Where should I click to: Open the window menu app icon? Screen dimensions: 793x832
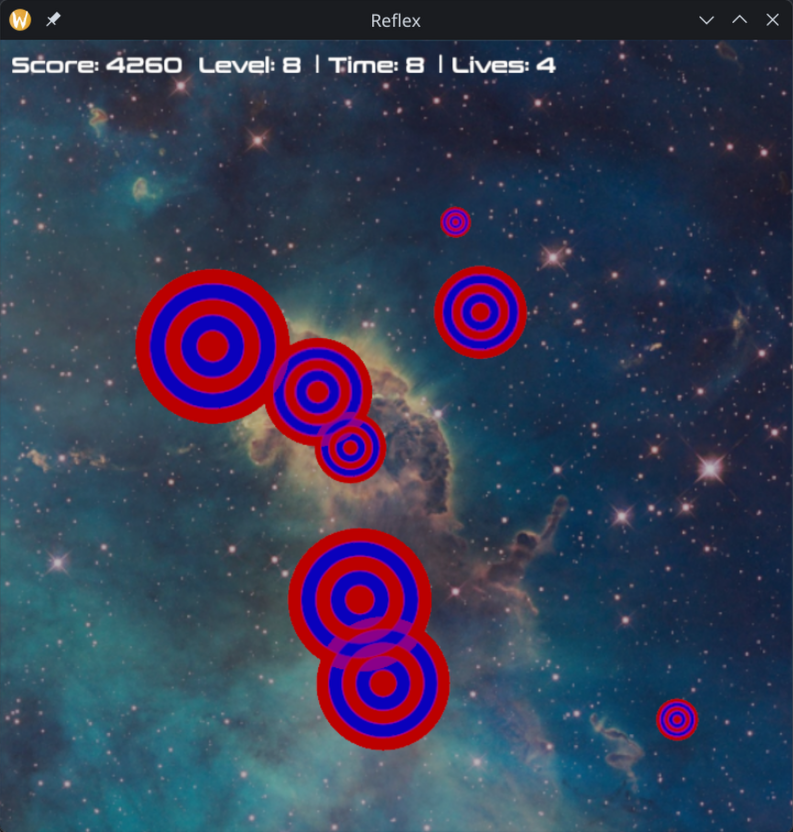tap(20, 20)
